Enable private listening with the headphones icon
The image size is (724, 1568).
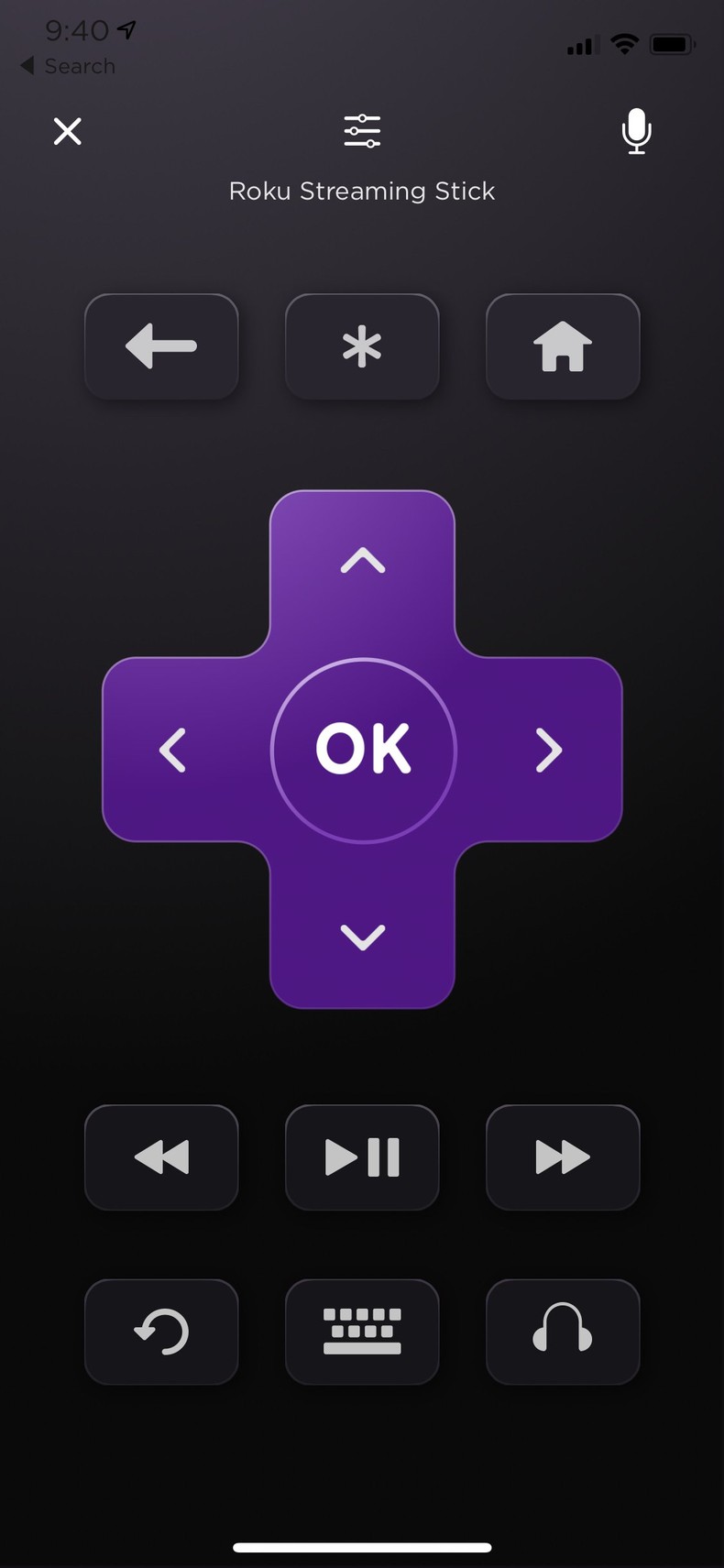pos(563,1332)
